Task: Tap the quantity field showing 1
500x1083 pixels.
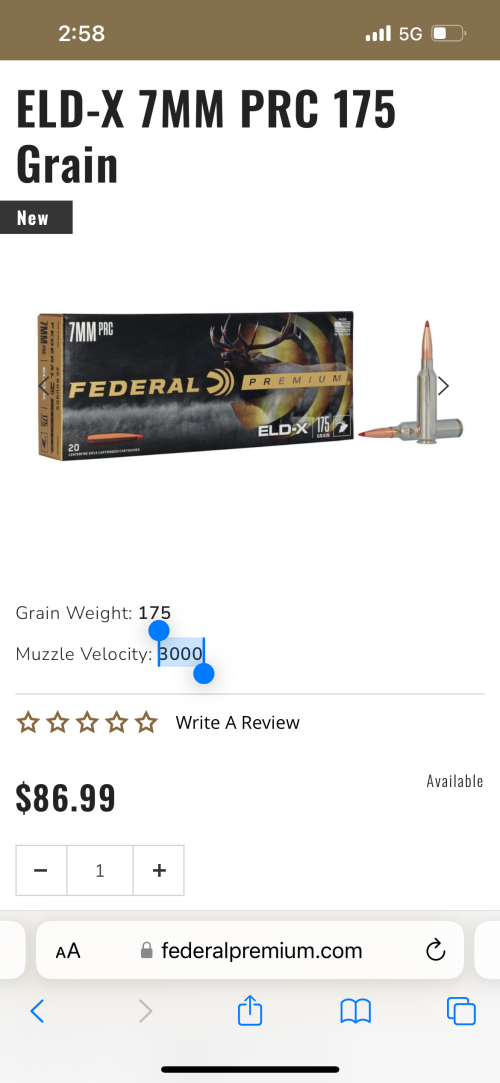Action: pyautogui.click(x=100, y=870)
